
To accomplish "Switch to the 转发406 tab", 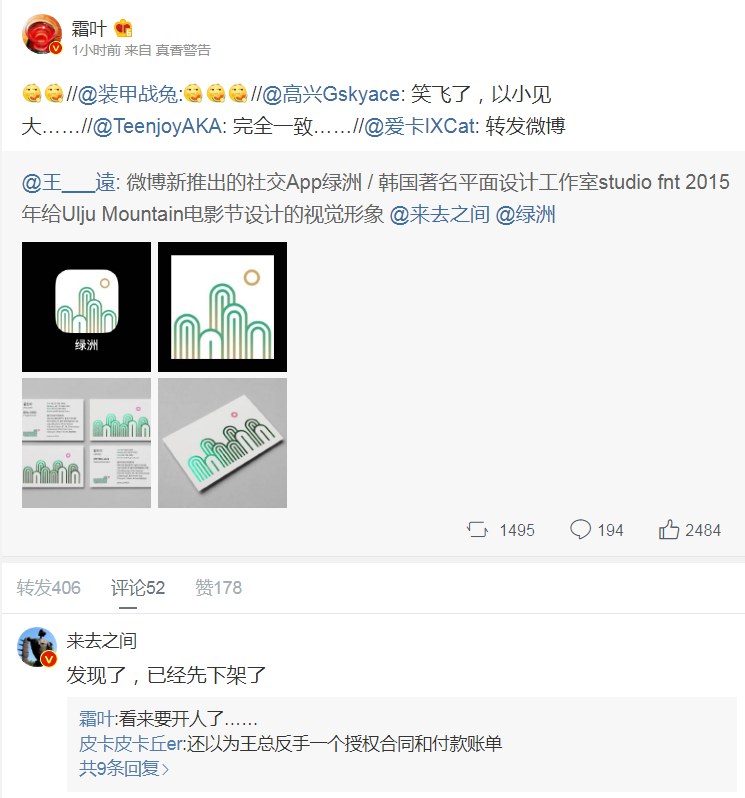I will [x=48, y=588].
